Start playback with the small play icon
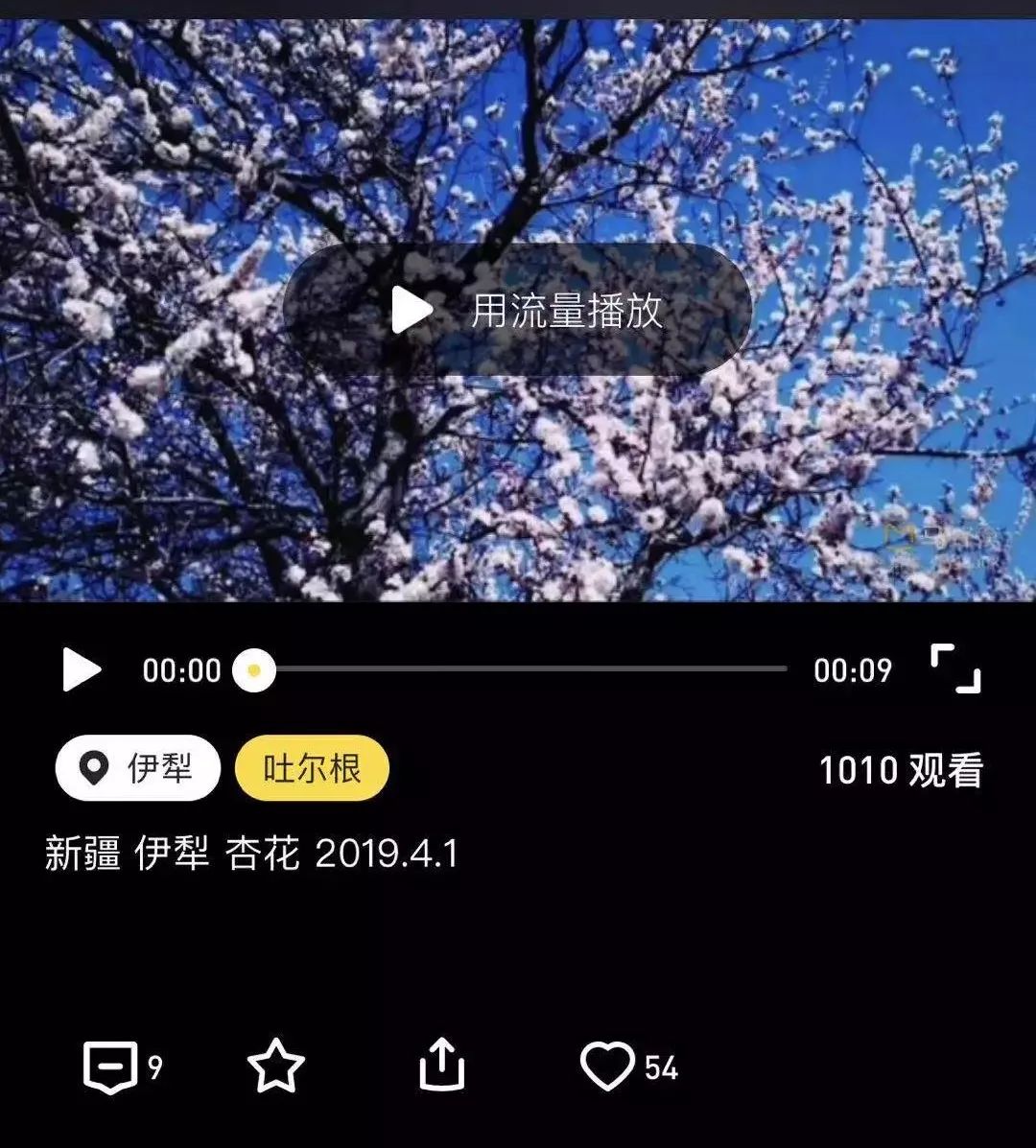The width and height of the screenshot is (1036, 1148). [x=82, y=669]
